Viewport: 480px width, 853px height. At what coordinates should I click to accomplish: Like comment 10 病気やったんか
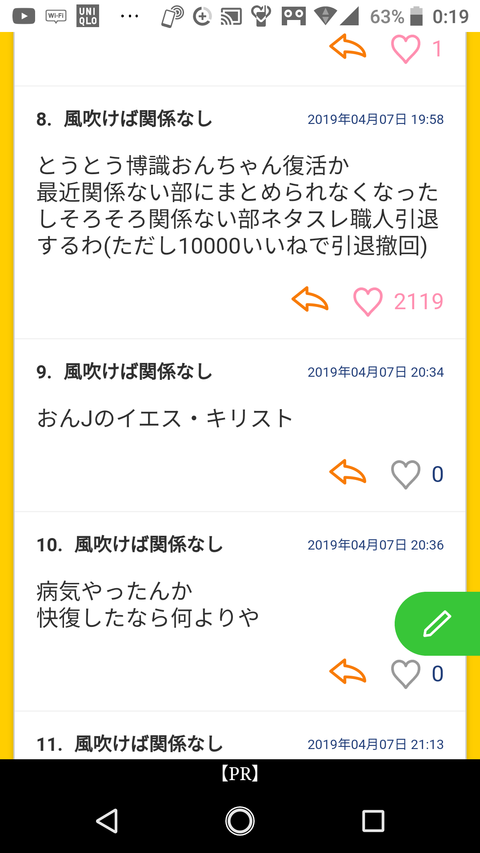[405, 674]
